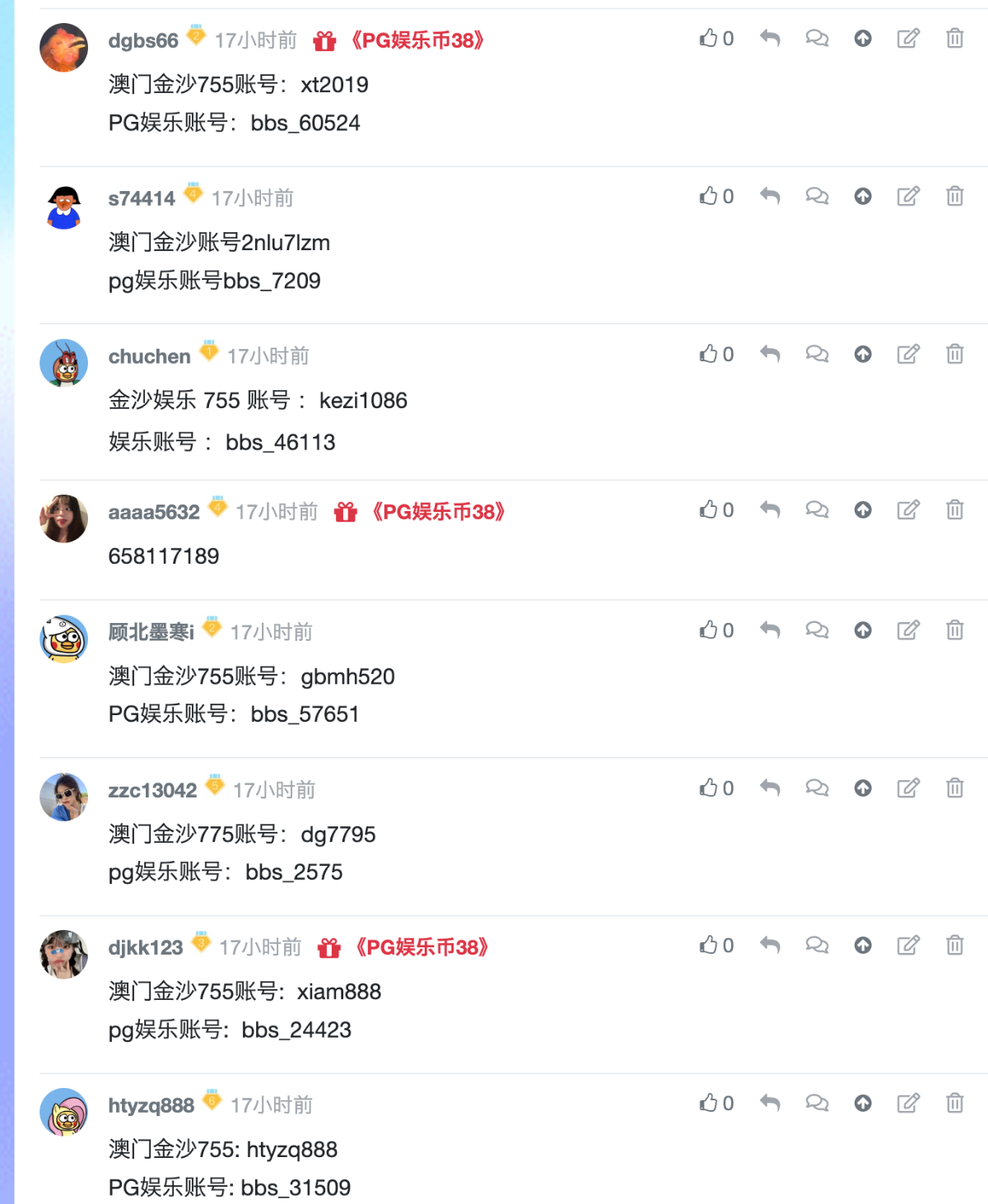988x1204 pixels.
Task: Reply to htyzq888's comment
Action: 770,1103
